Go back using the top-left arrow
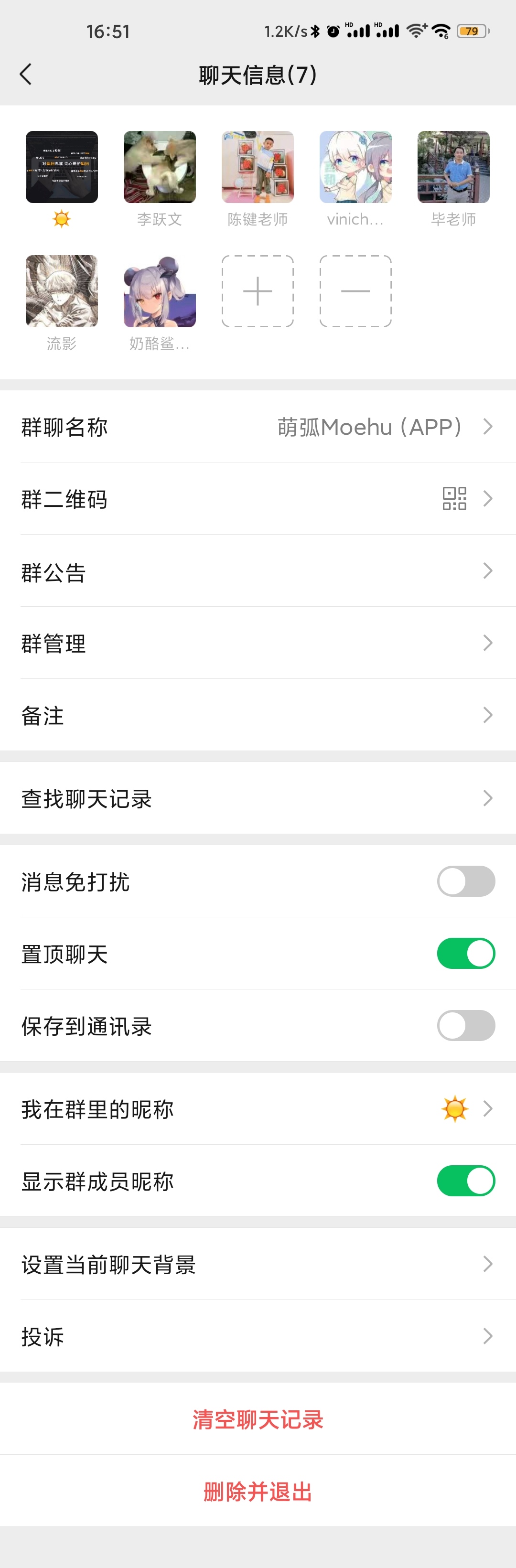Viewport: 516px width, 1568px height. 25,74
